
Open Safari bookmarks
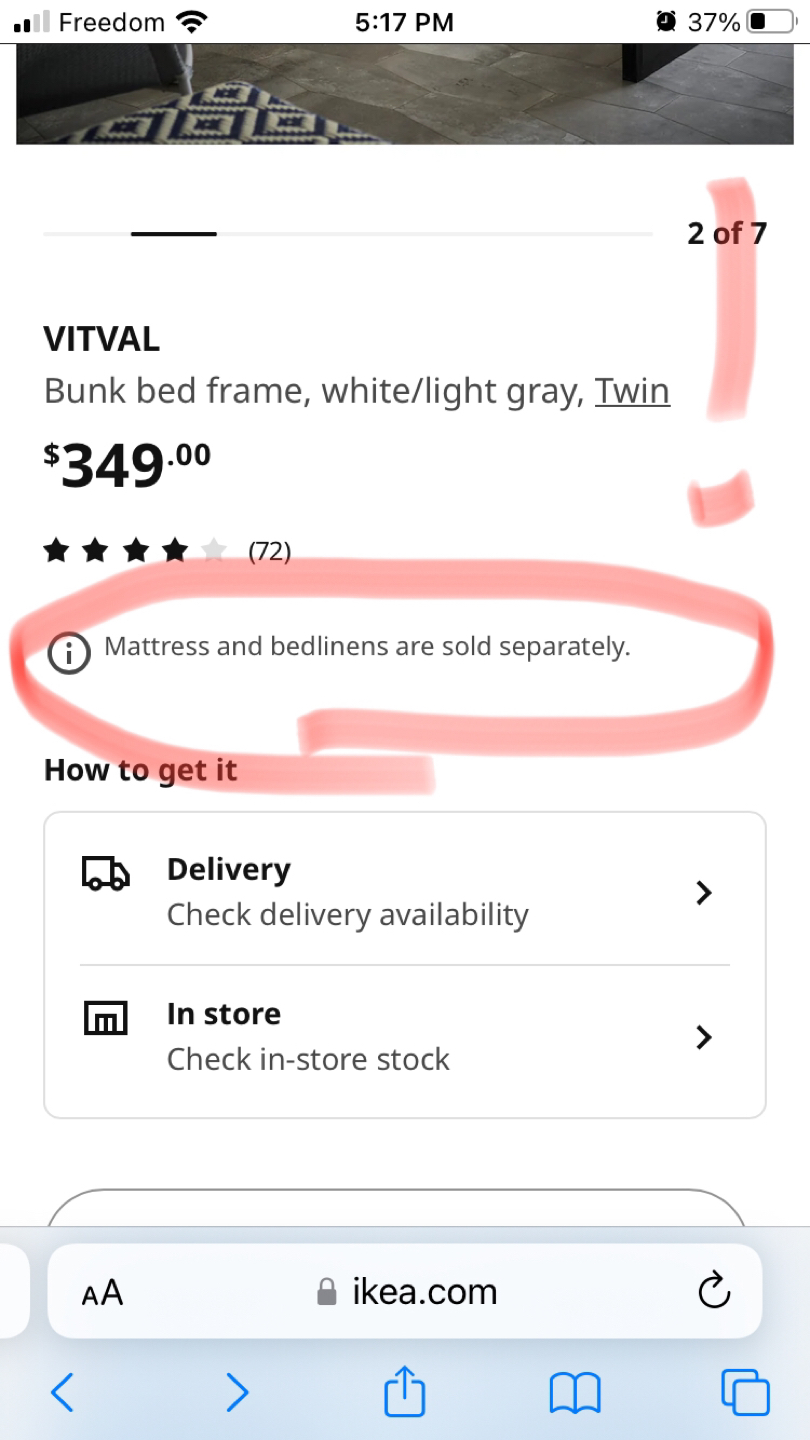(x=575, y=1393)
